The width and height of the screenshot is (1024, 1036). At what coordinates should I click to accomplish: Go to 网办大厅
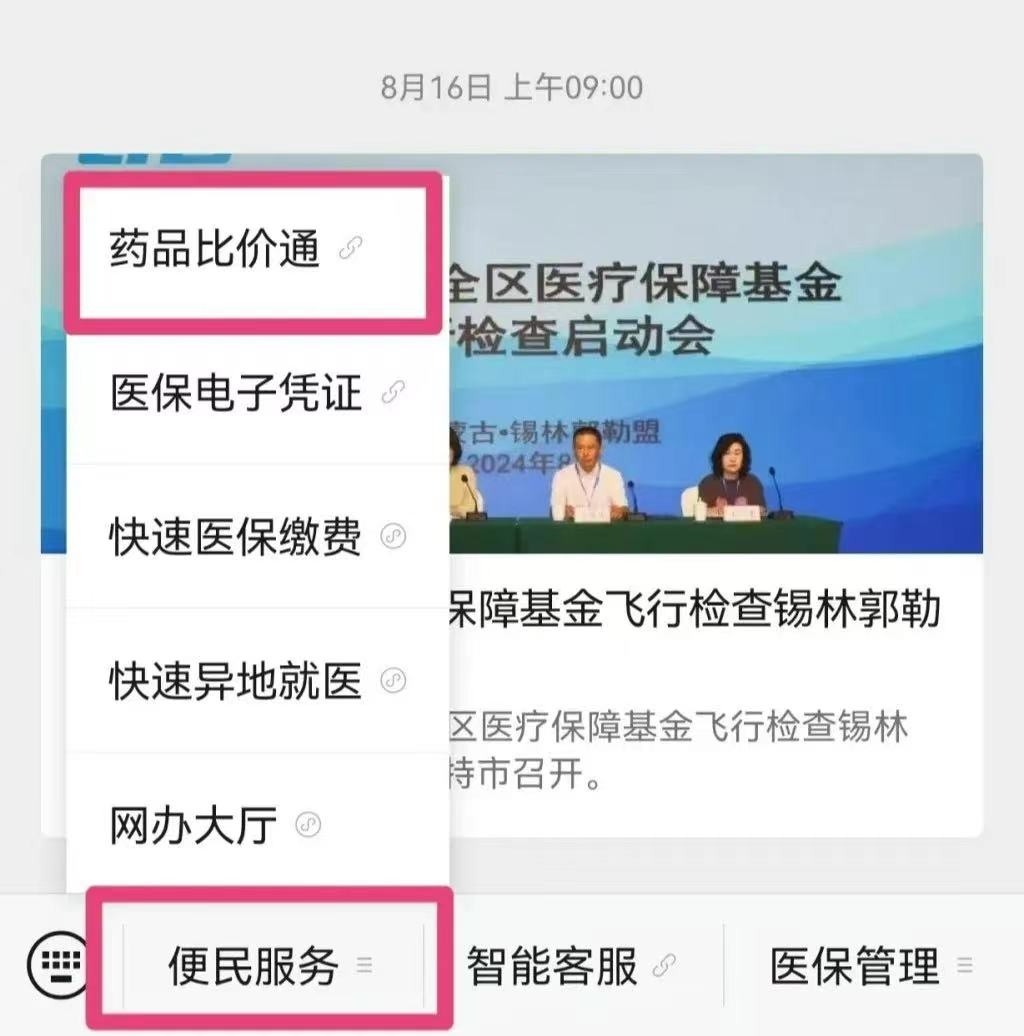tap(215, 825)
